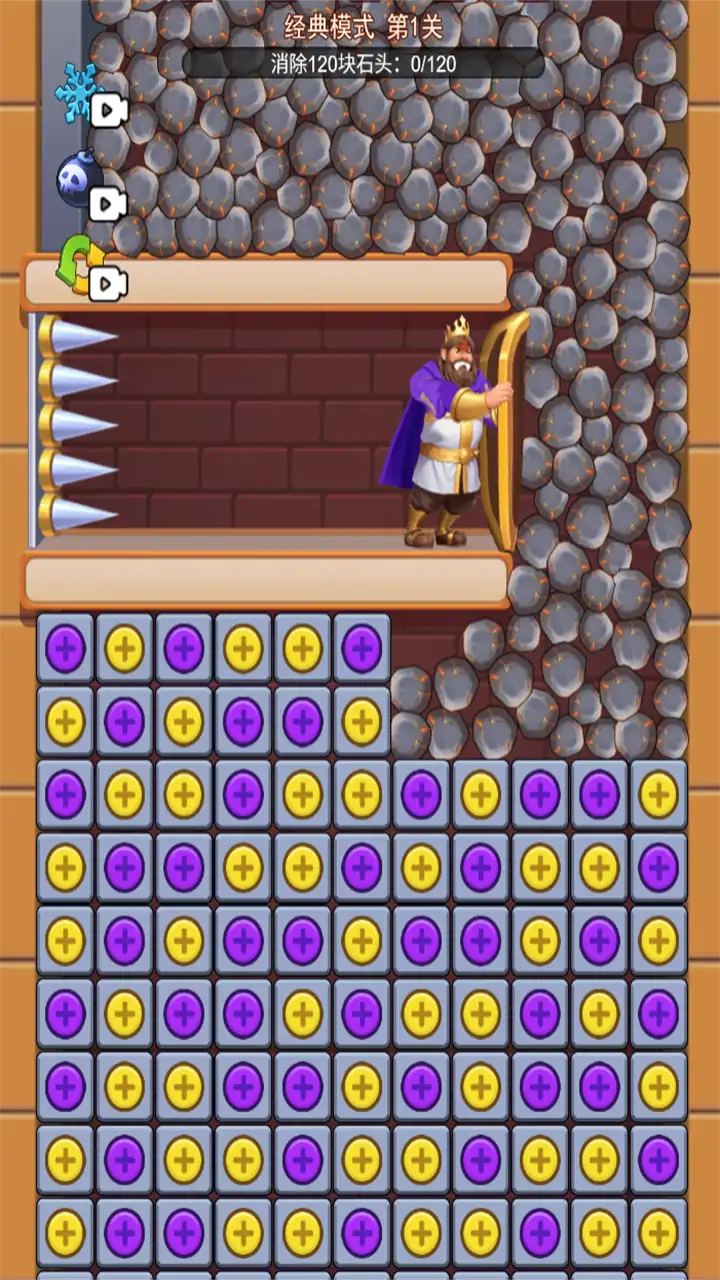The height and width of the screenshot is (1280, 720).
Task: Activate the skull bomb power-up
Action: pos(79,180)
